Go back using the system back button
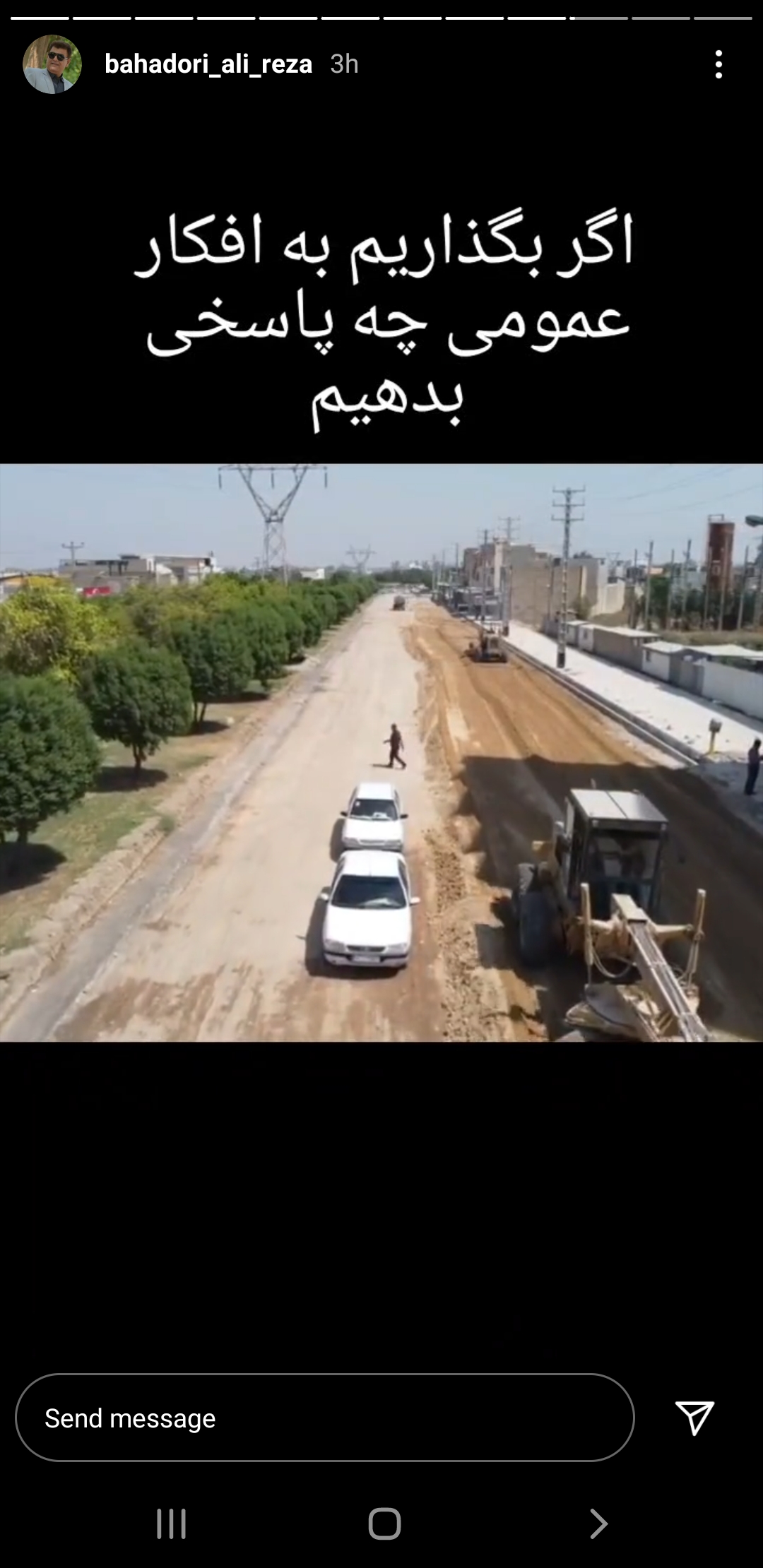The image size is (763, 1568). tap(598, 1524)
